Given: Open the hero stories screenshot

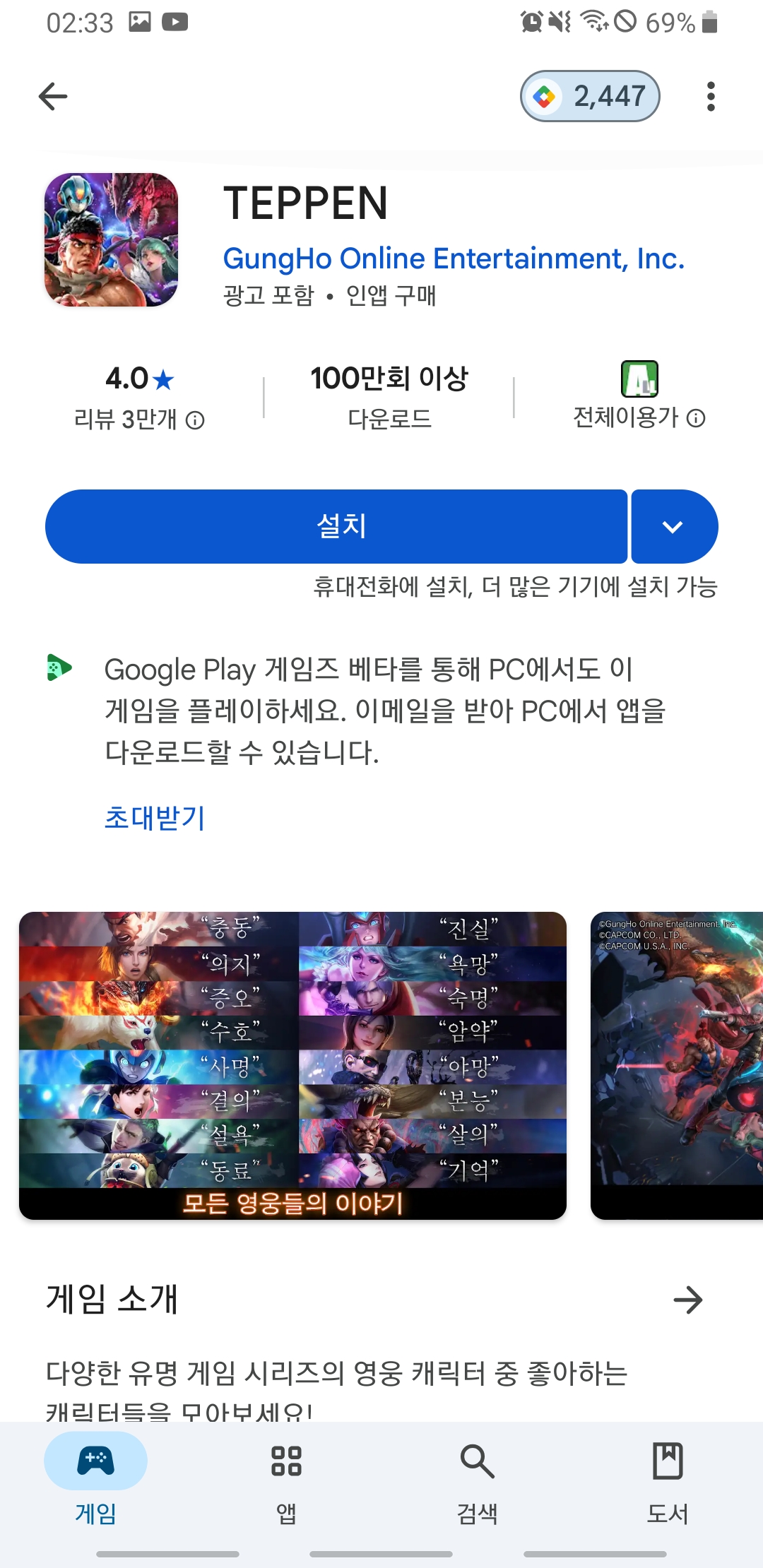Looking at the screenshot, I should tap(292, 1065).
